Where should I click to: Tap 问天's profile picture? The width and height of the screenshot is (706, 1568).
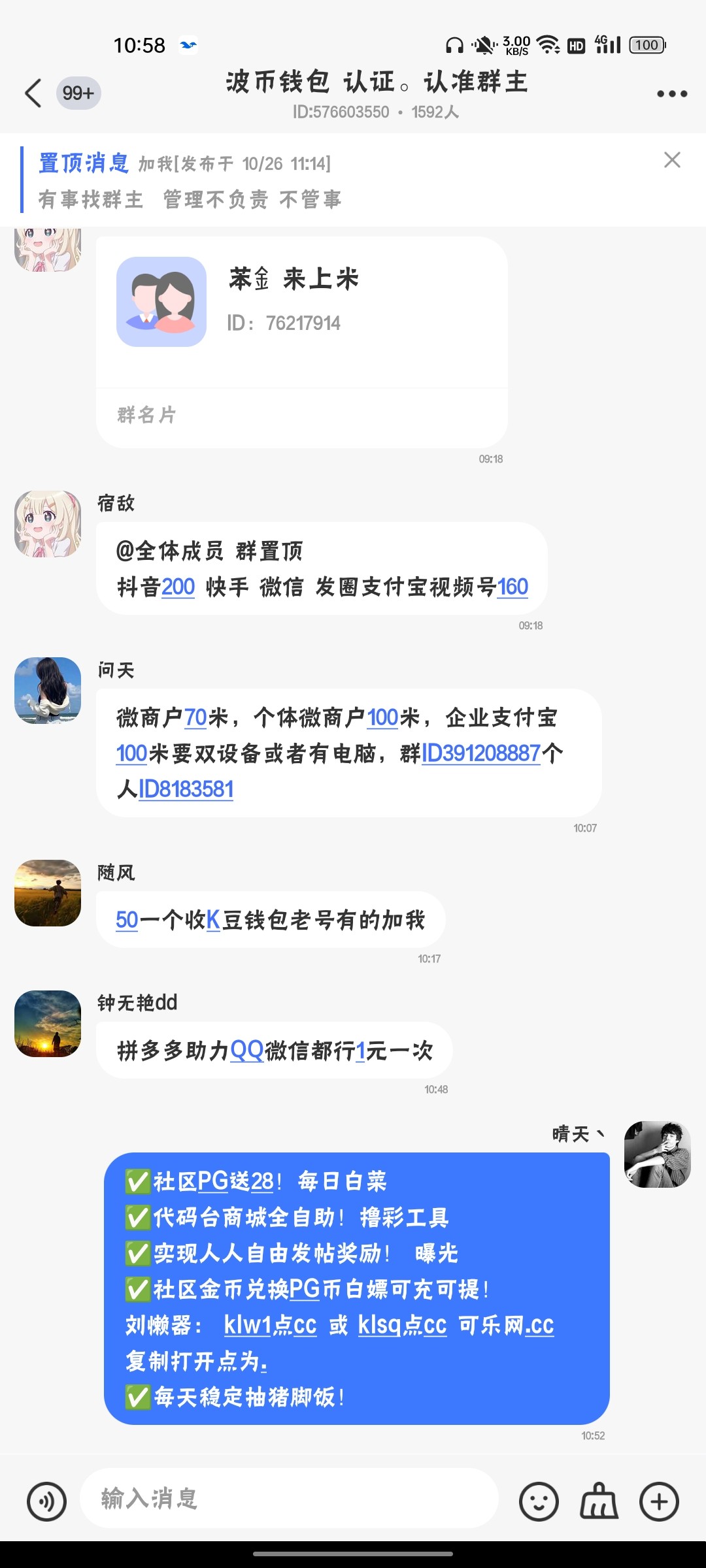[47, 691]
